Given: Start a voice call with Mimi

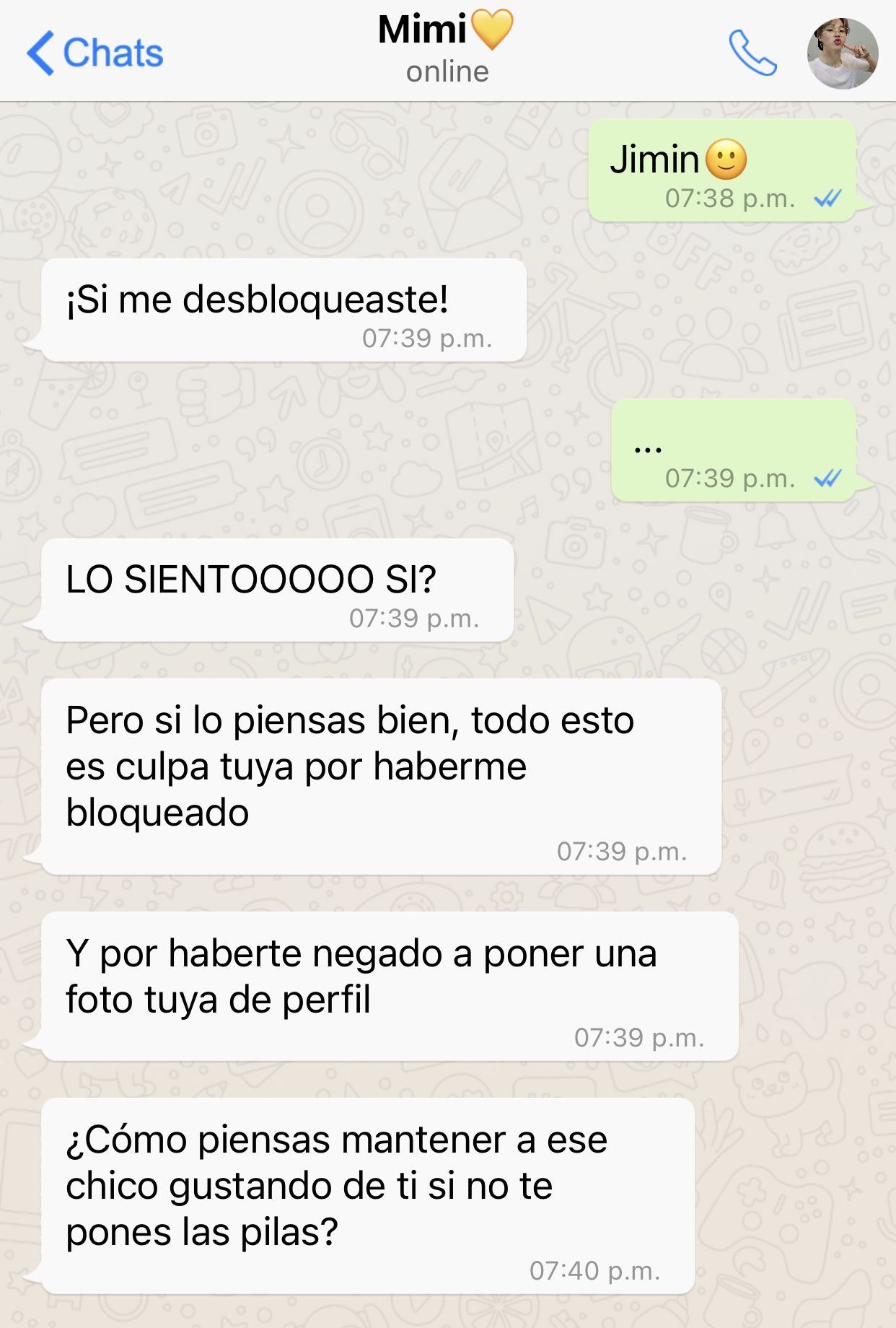Looking at the screenshot, I should 752,53.
